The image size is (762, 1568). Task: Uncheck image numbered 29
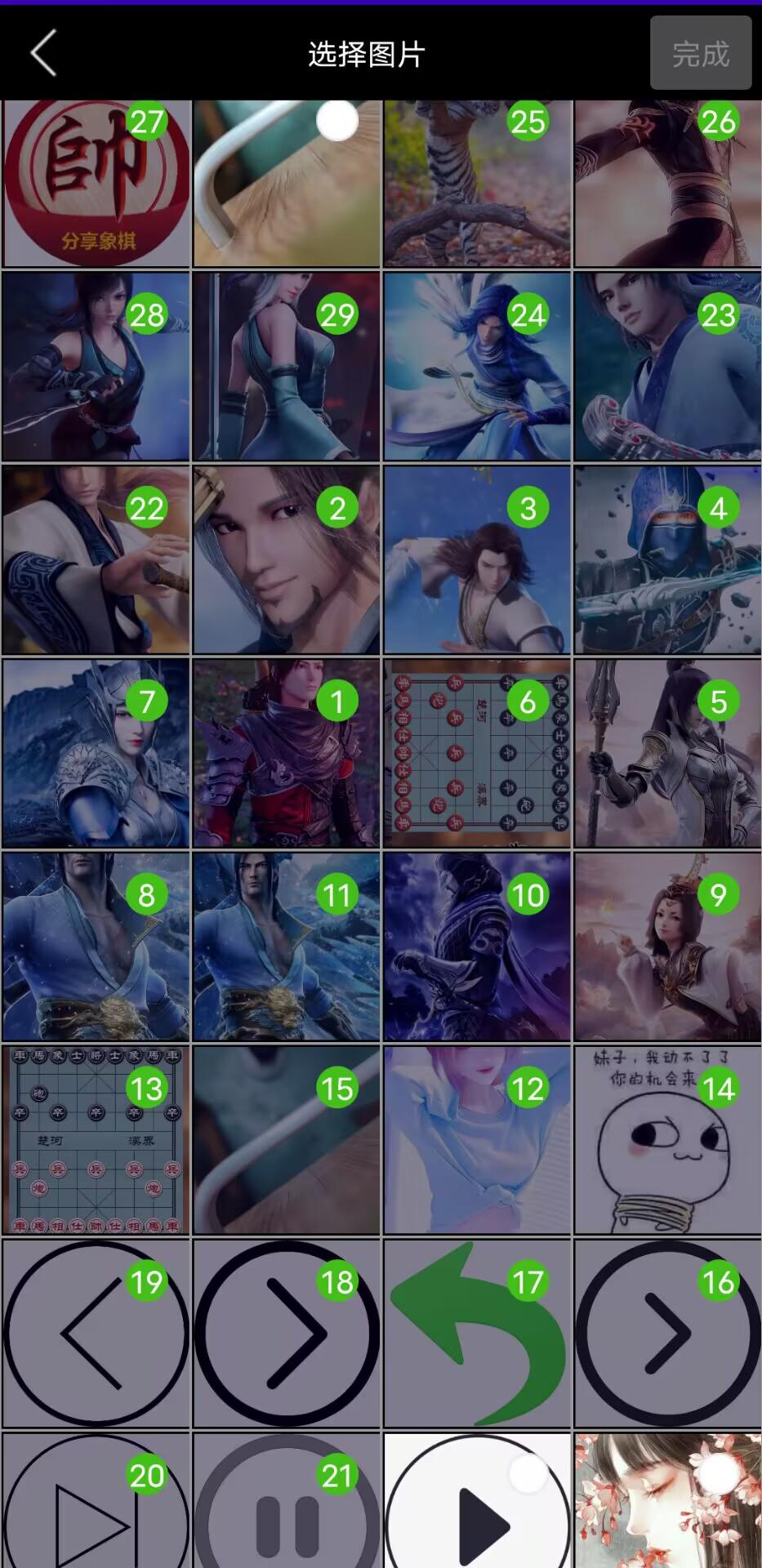pos(337,315)
